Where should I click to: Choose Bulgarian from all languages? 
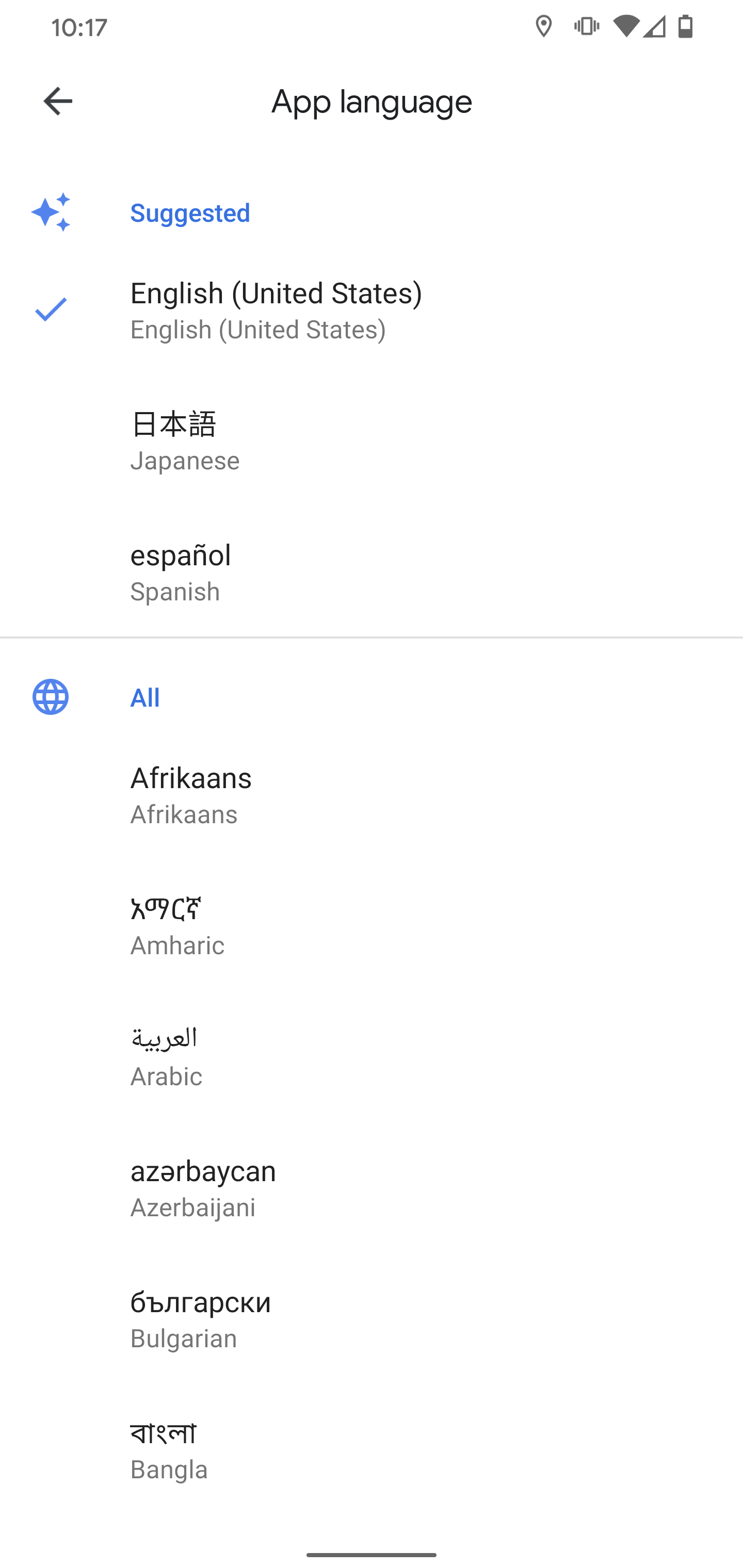[372, 1318]
